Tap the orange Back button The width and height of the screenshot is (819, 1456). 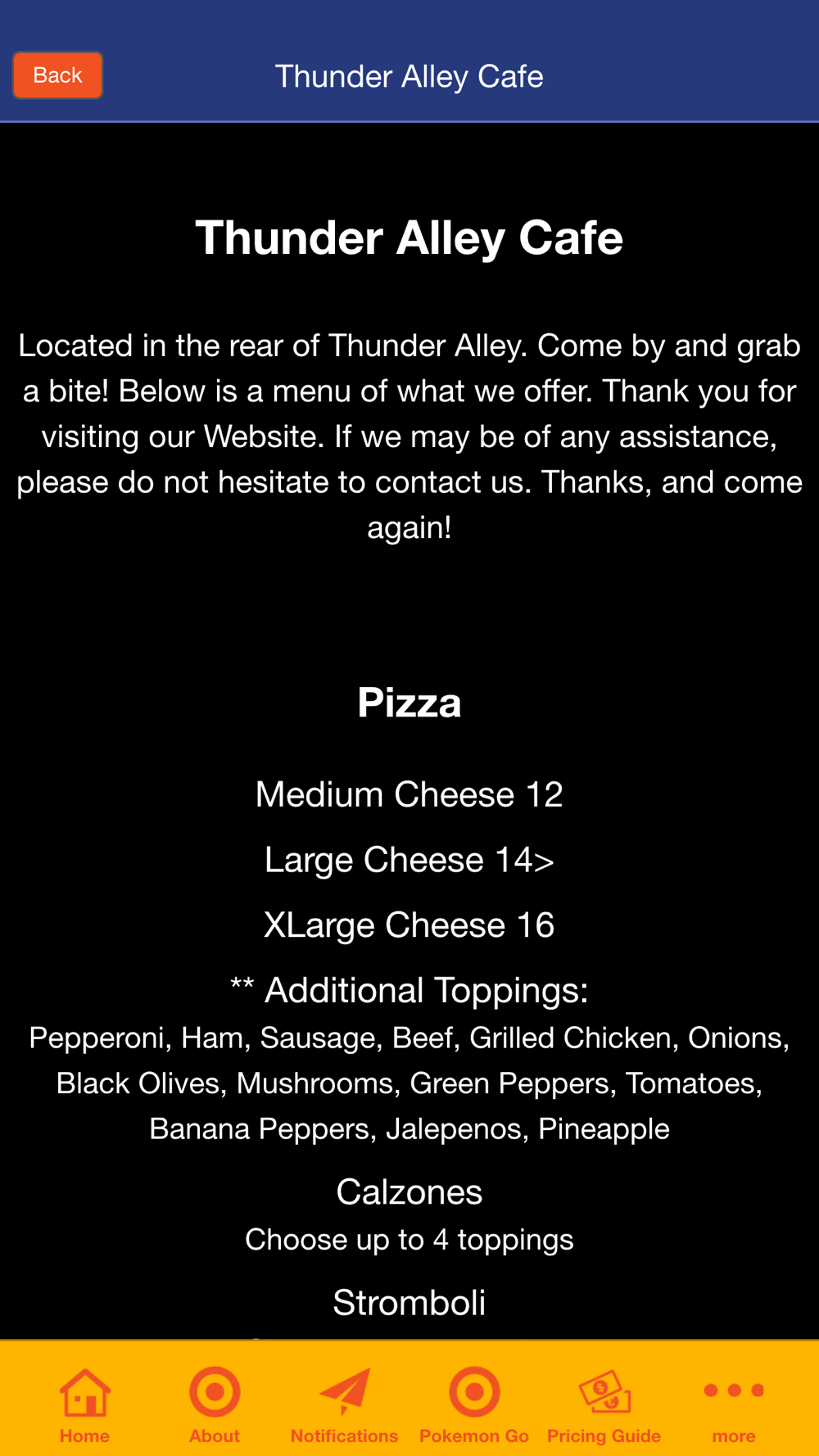pyautogui.click(x=57, y=75)
